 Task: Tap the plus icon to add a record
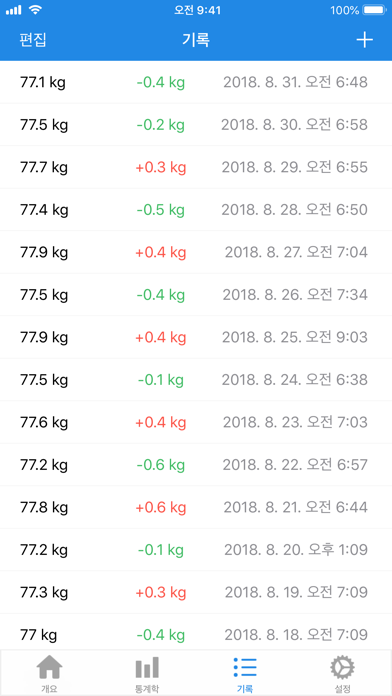click(364, 40)
